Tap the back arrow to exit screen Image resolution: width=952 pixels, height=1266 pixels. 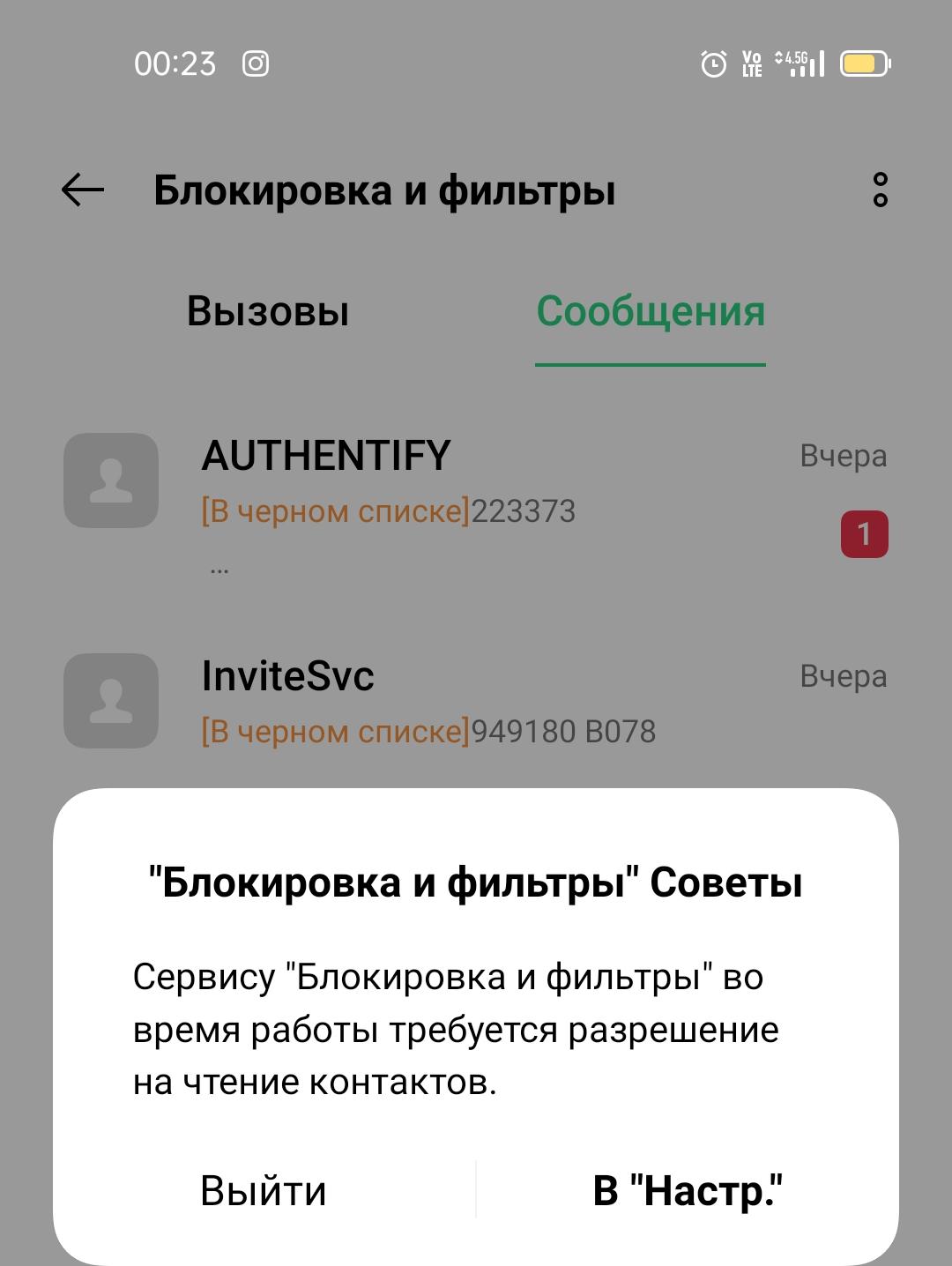[x=81, y=189]
